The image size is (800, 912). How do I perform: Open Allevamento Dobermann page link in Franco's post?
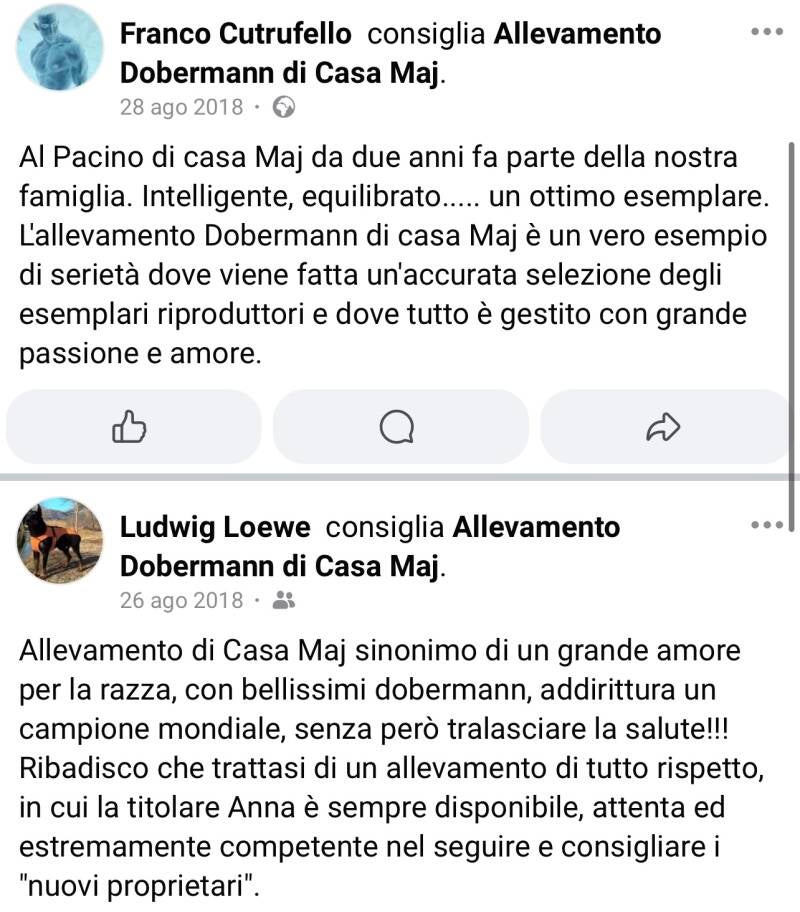390,54
